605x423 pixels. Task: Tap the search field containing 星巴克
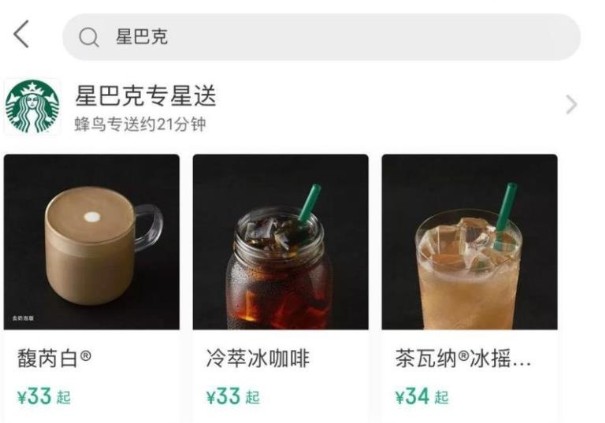320,37
